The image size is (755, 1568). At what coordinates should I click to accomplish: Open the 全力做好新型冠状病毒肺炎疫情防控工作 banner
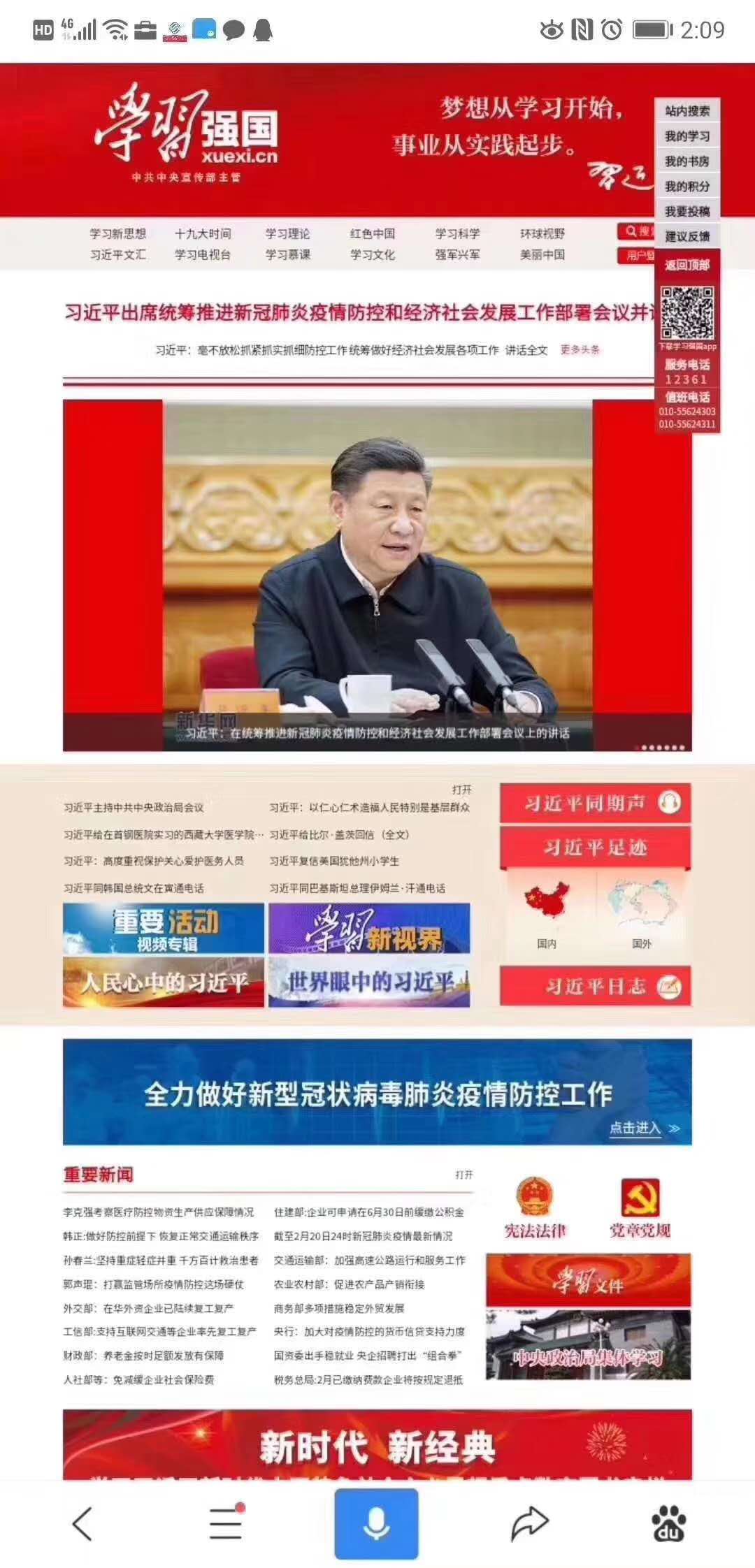[377, 1091]
